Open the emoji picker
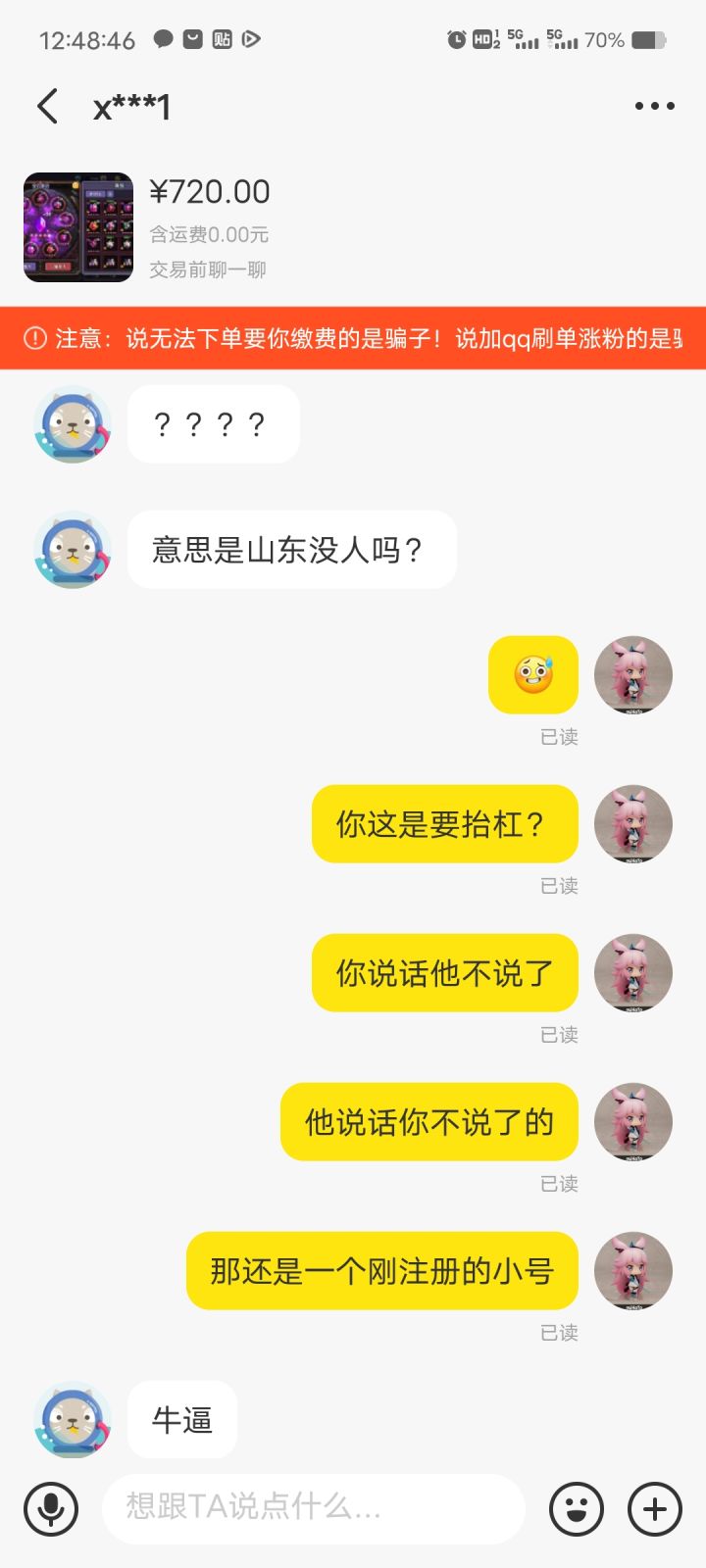This screenshot has width=706, height=1568. click(577, 1508)
